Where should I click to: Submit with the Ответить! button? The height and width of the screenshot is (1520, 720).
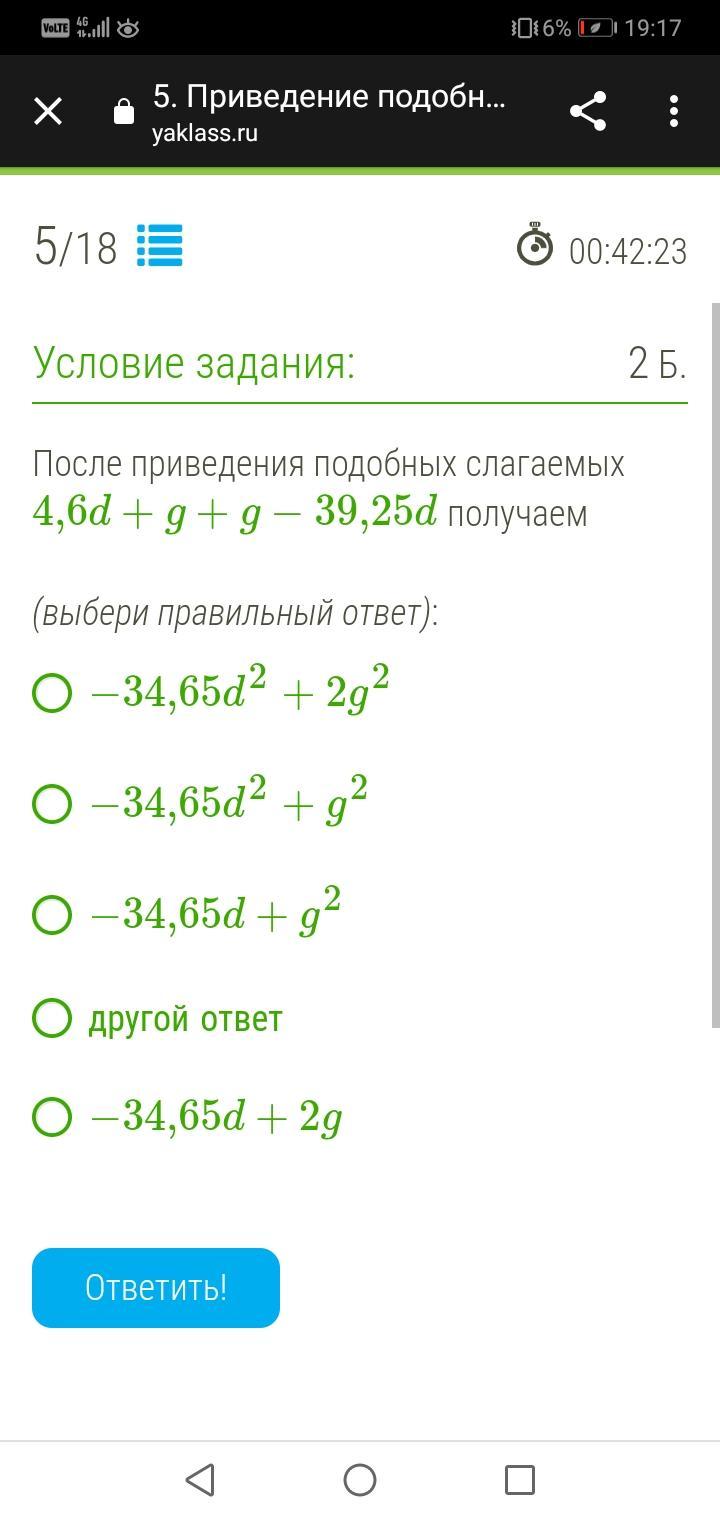pyautogui.click(x=156, y=1287)
